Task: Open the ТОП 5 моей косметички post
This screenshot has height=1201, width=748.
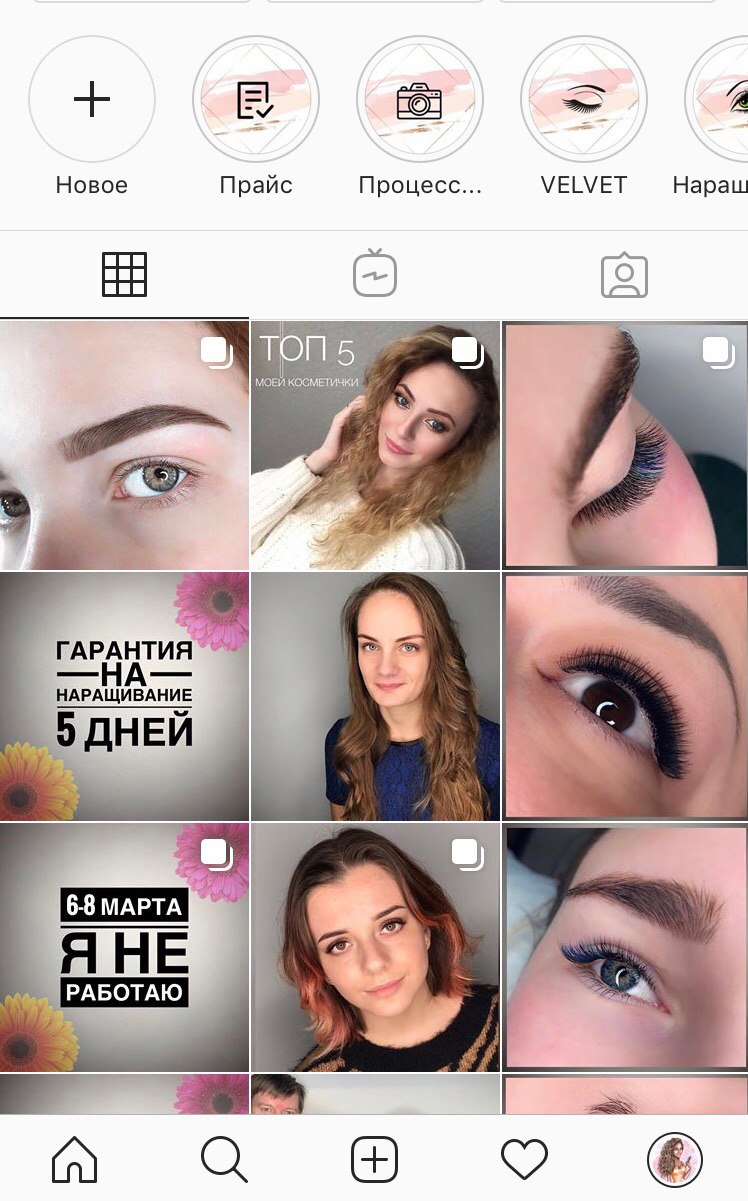Action: (x=375, y=445)
